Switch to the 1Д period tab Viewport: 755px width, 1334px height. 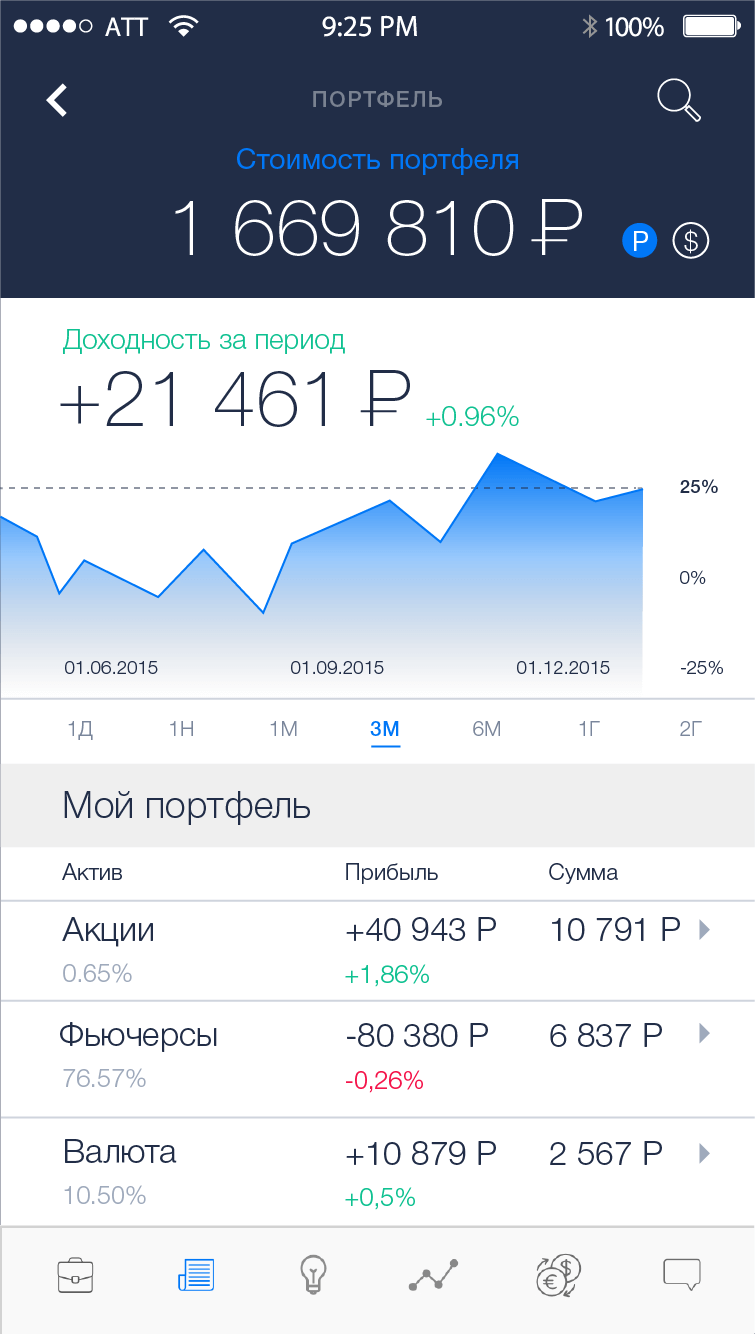(80, 729)
